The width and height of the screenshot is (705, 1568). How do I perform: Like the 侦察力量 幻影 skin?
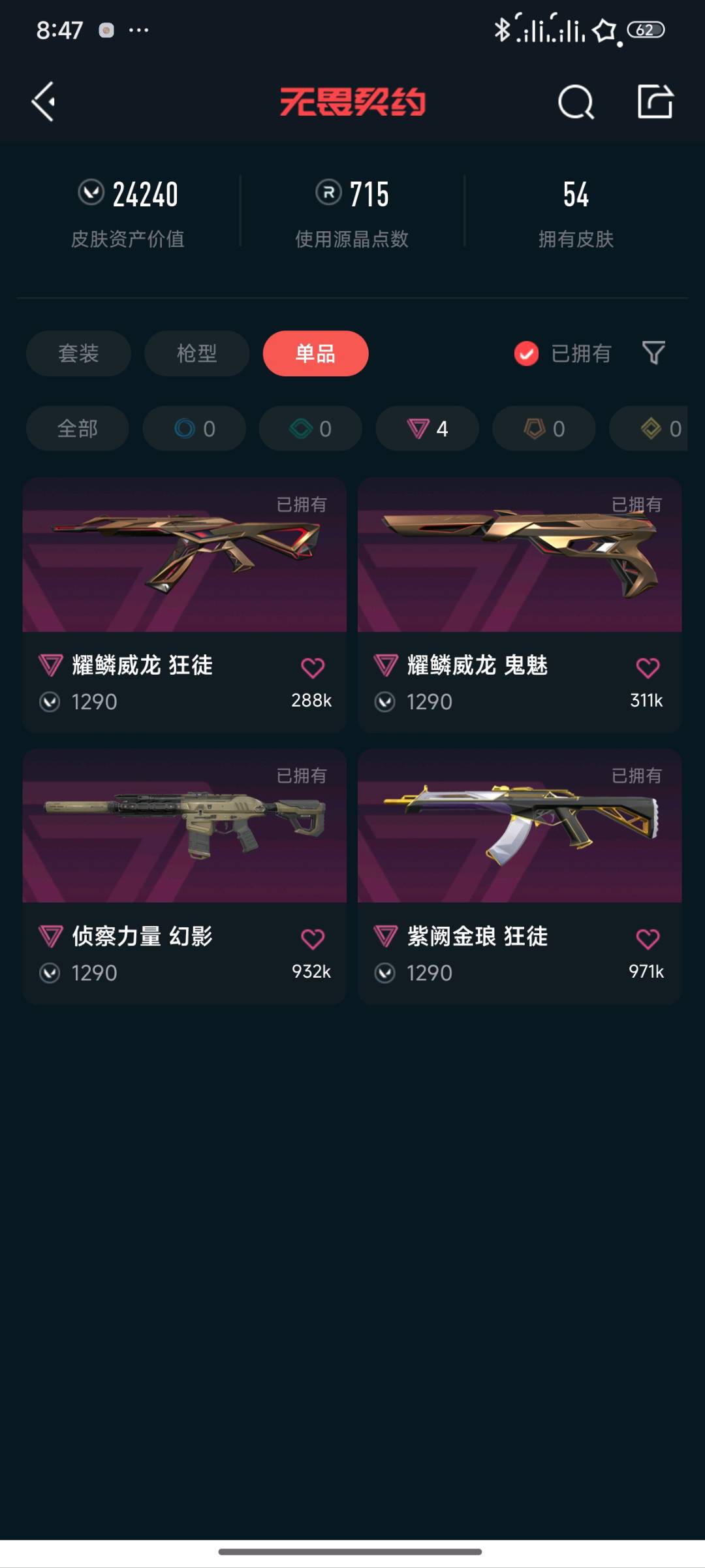(313, 938)
